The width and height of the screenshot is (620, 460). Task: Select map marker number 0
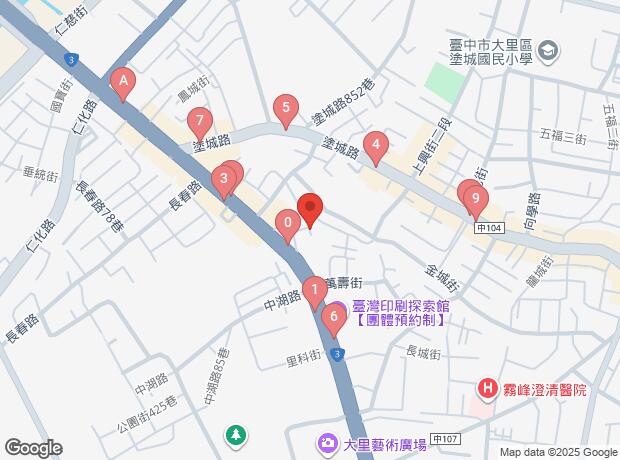point(288,223)
